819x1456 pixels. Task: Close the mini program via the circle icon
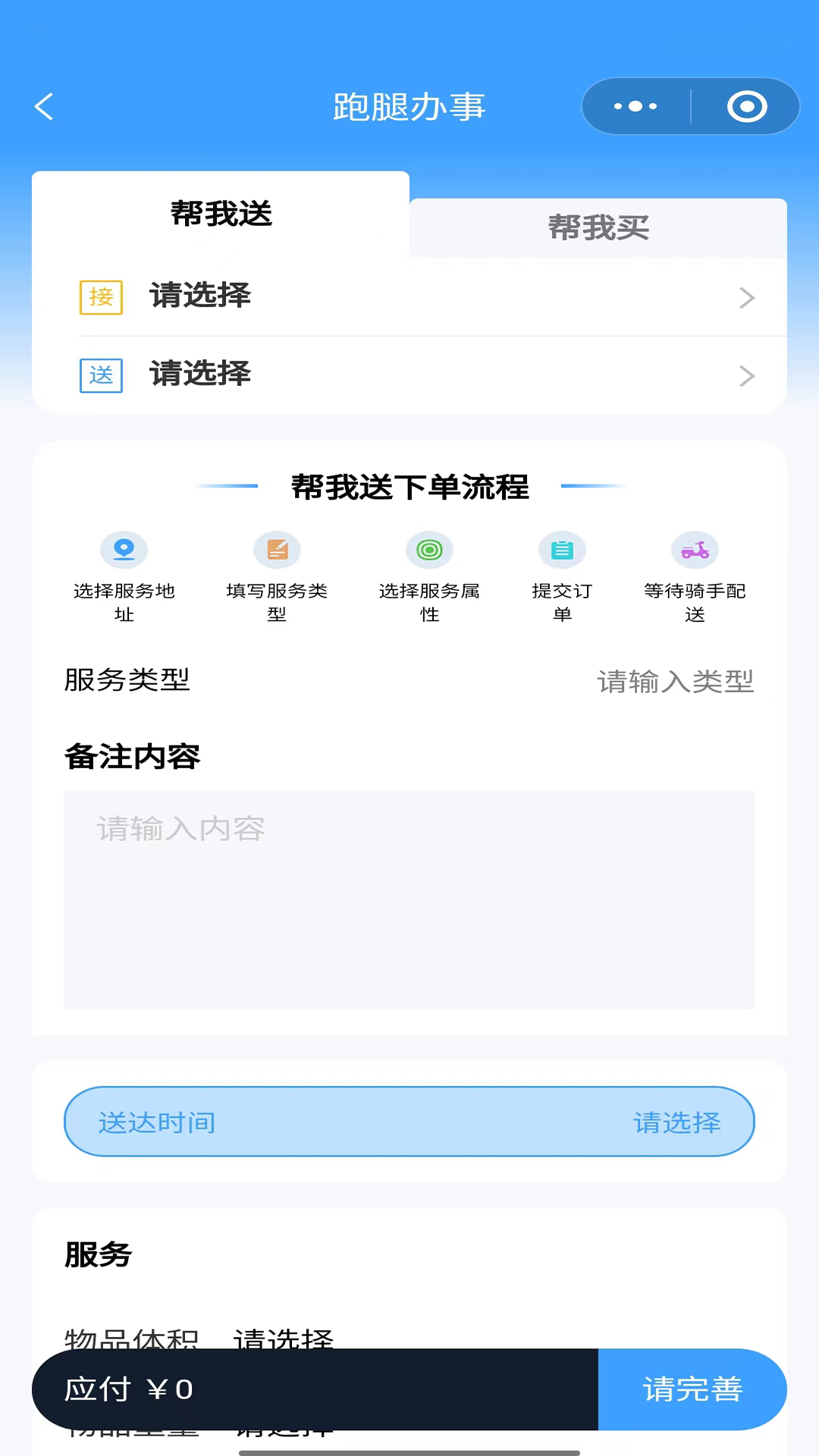point(747,106)
